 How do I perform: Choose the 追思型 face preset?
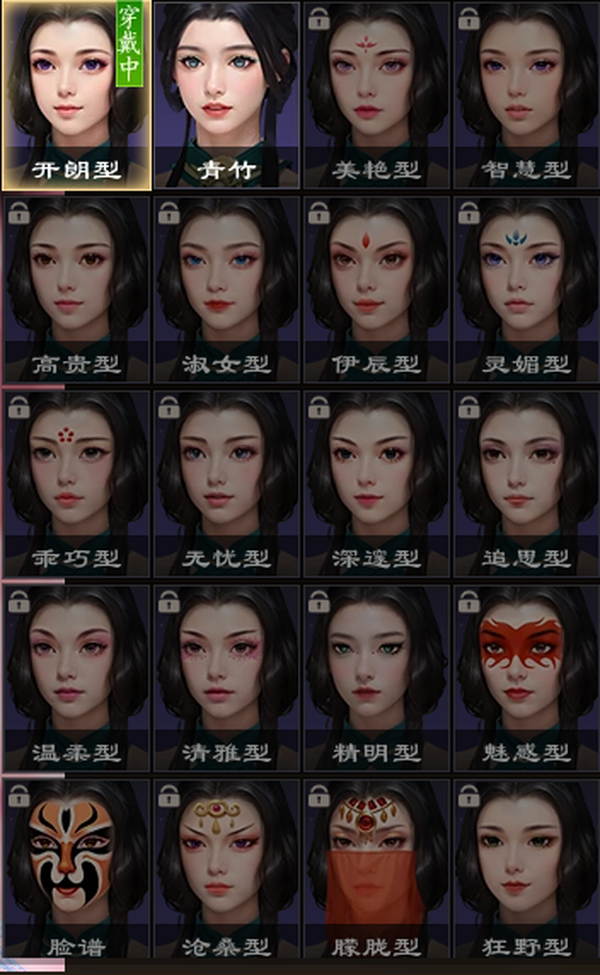[x=526, y=484]
